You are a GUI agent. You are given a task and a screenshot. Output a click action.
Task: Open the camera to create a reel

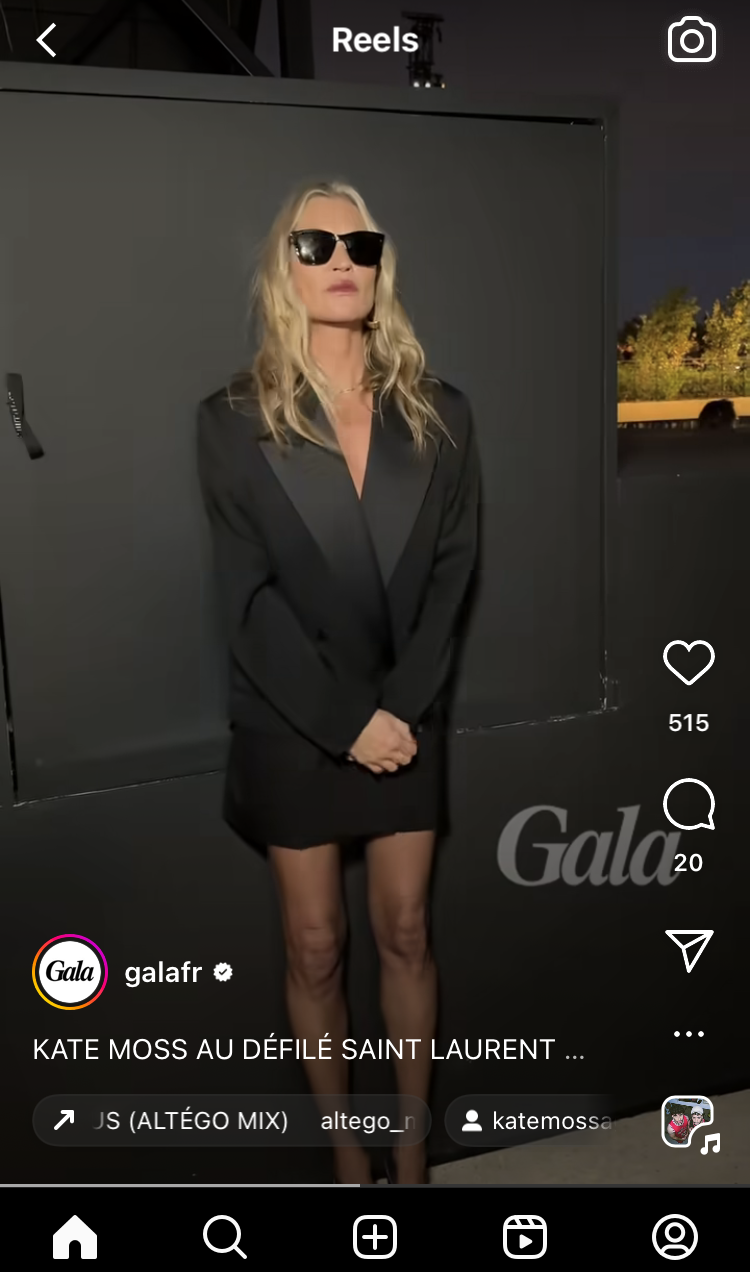point(691,41)
